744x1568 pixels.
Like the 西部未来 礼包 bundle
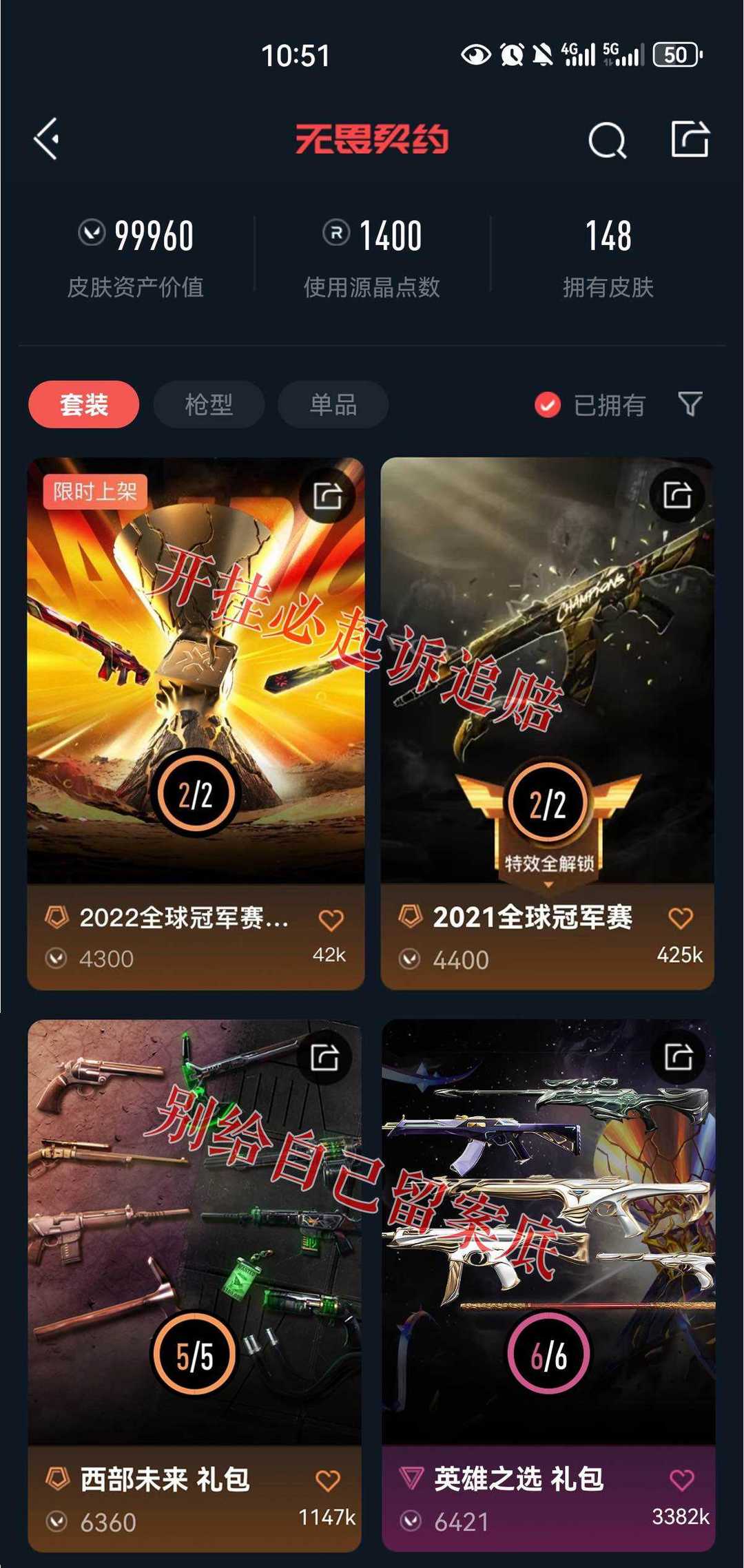pos(328,1481)
